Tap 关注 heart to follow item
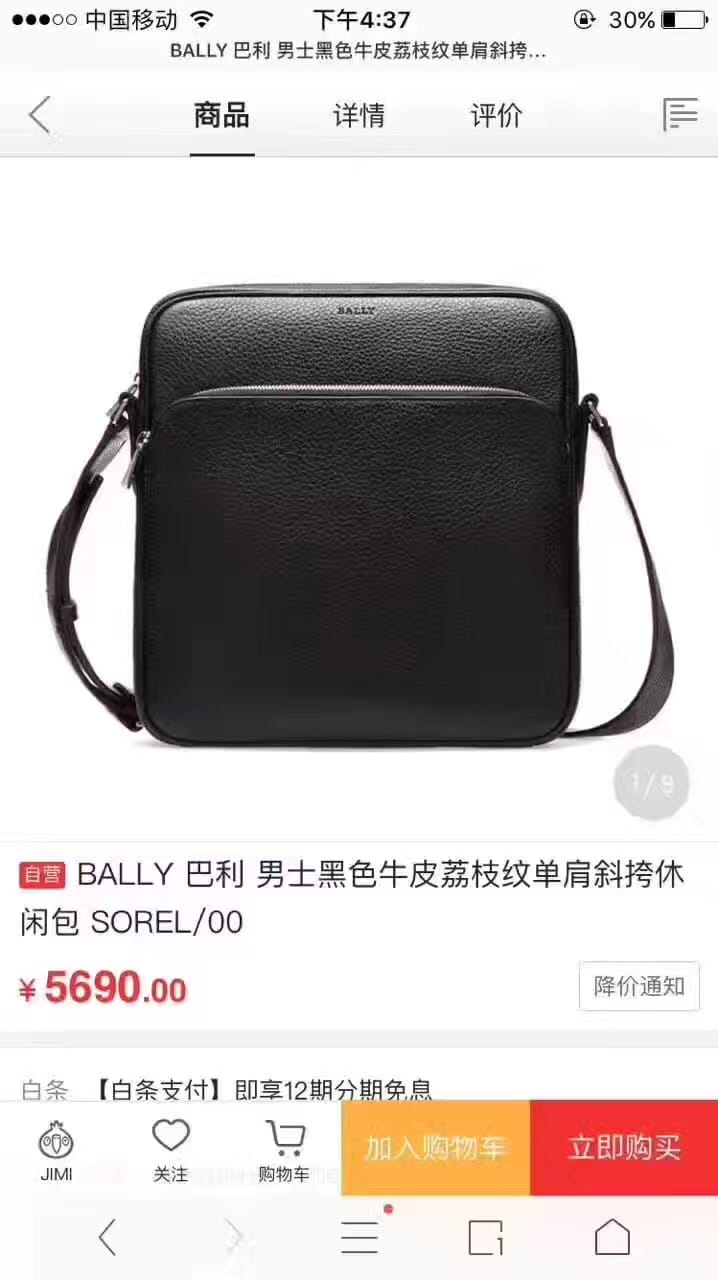Viewport: 718px width, 1280px height. (170, 1150)
